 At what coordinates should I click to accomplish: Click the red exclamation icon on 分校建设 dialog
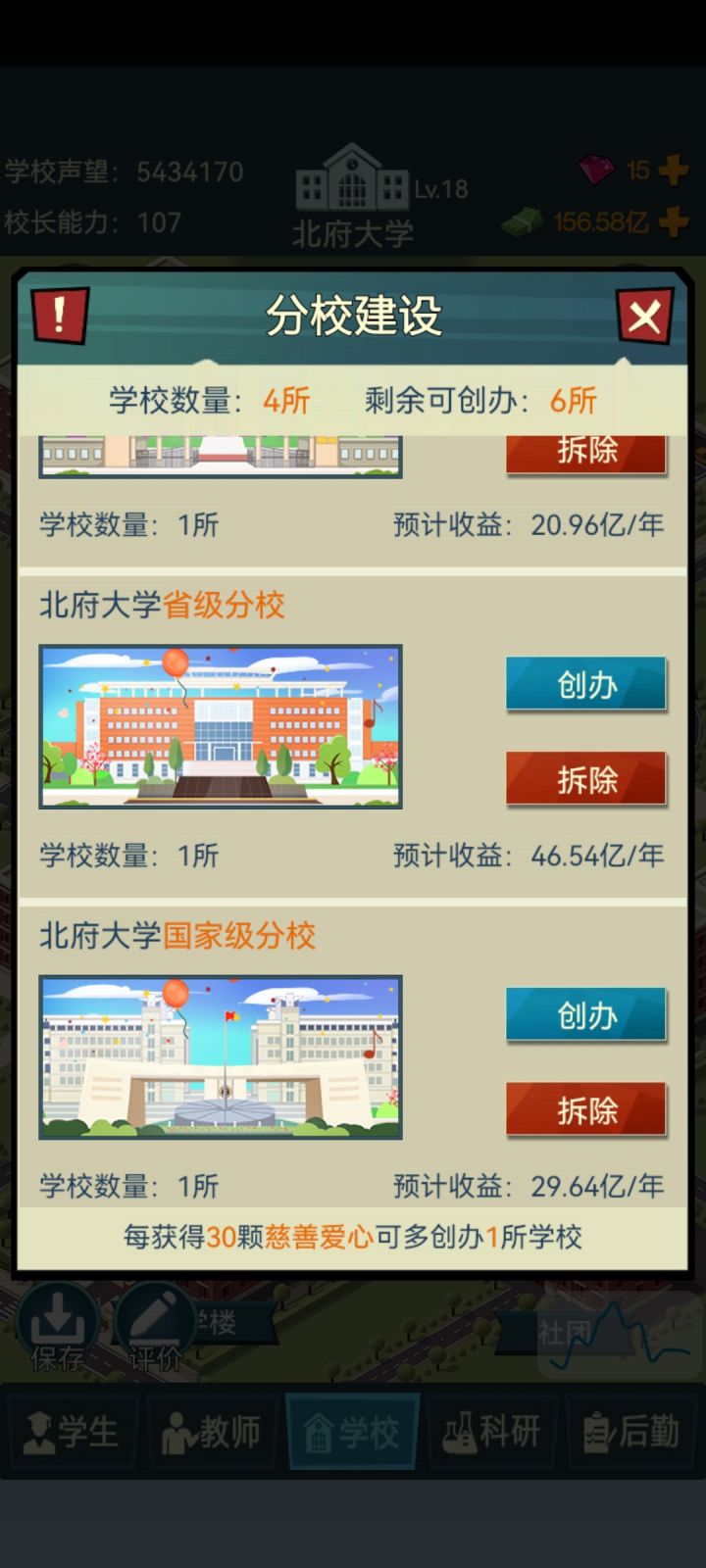tap(56, 315)
